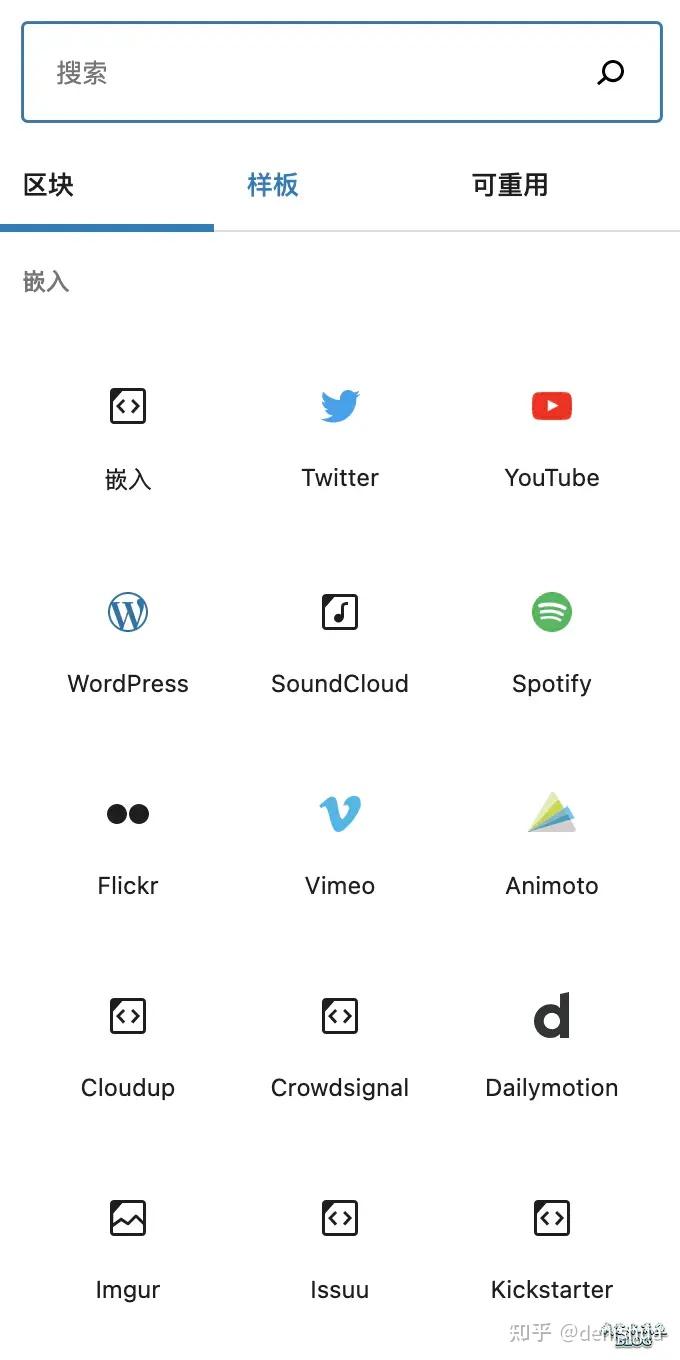Switch to the 区块 tab
Screen dimensions: 680x1360
point(49,185)
